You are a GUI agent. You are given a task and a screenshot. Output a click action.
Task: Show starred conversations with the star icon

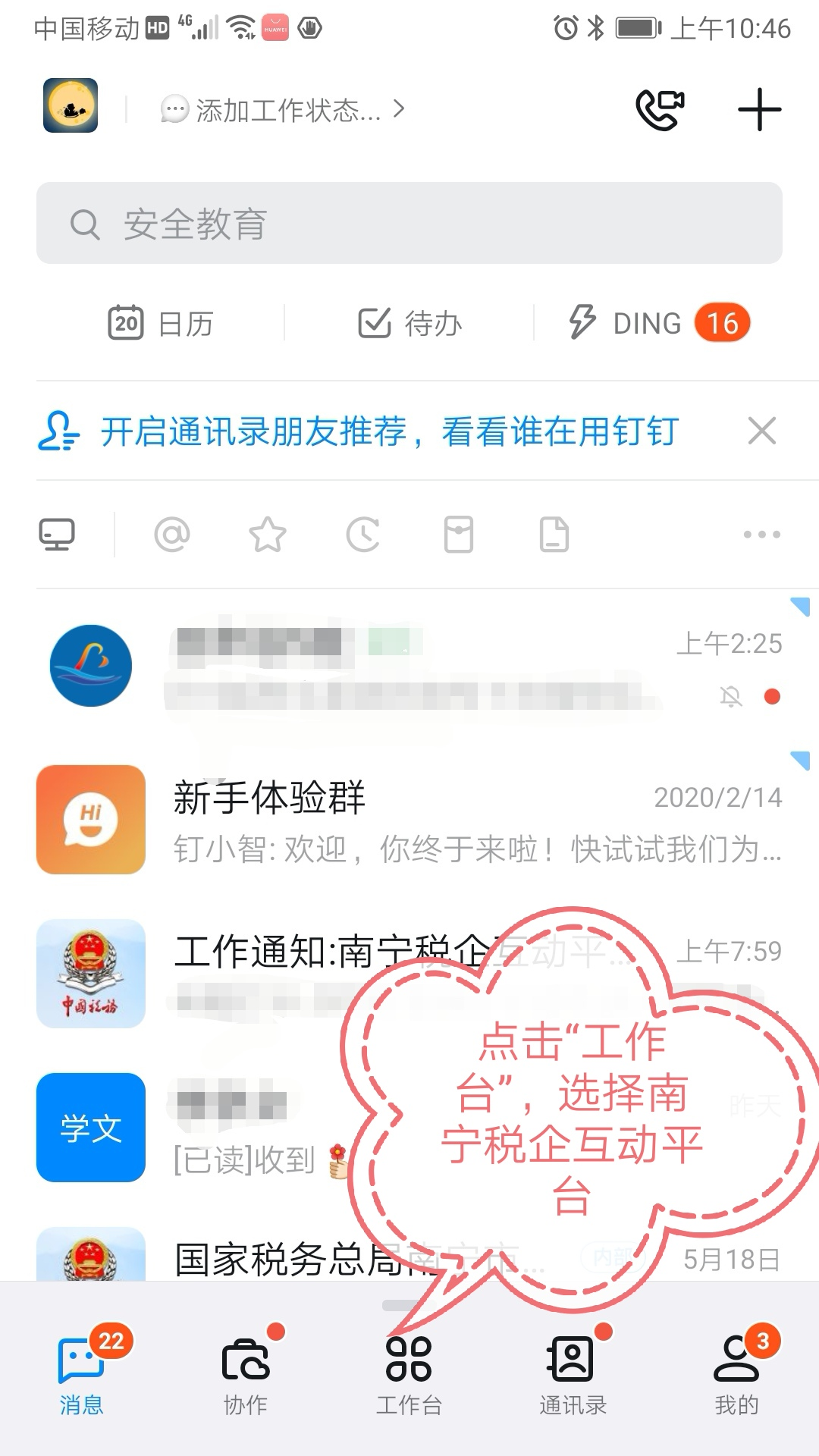click(268, 535)
